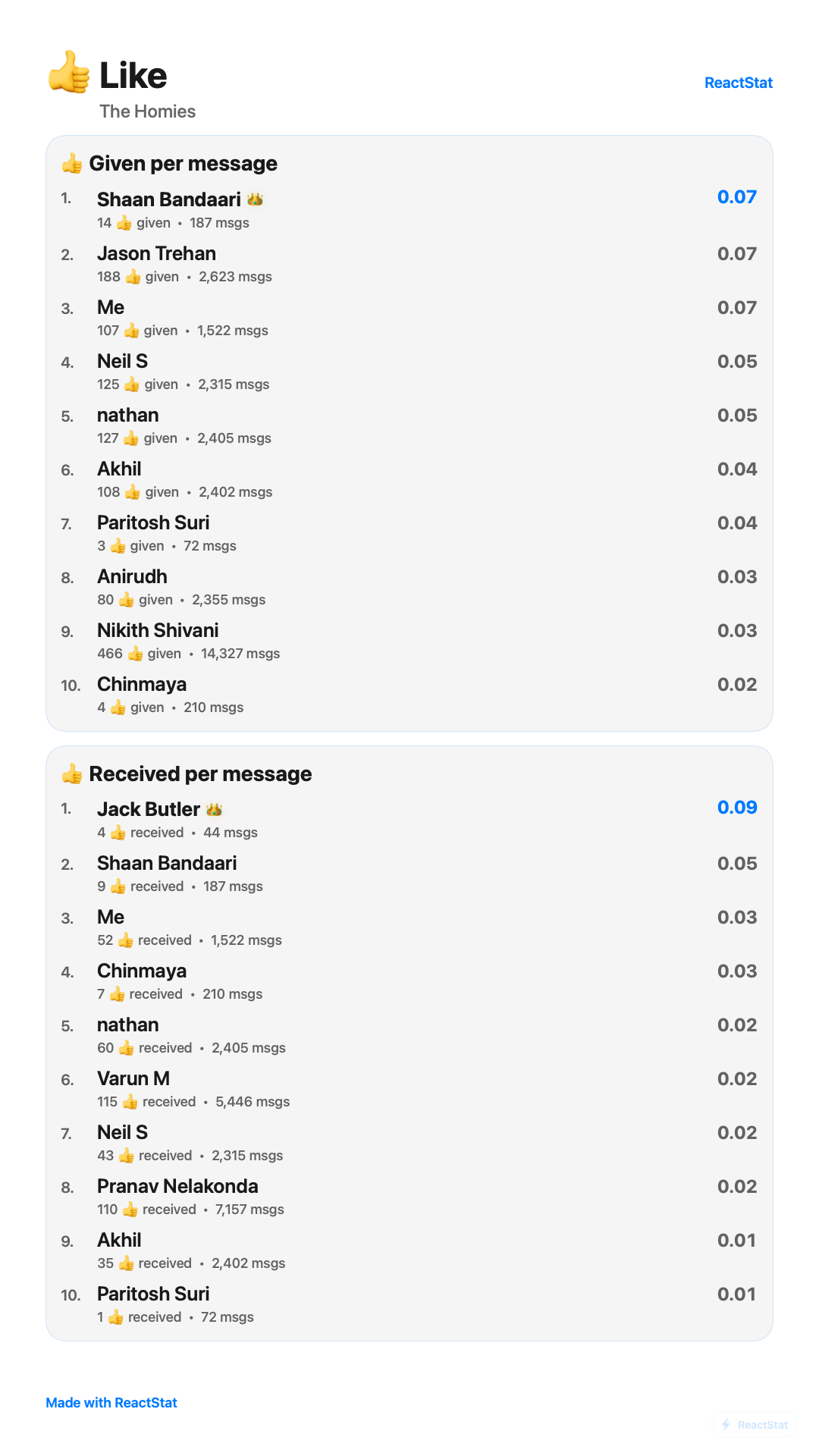Click the highlighted 0.07 score for Shaan Bandaari
Screen dimensions: 819x1456
coord(736,196)
